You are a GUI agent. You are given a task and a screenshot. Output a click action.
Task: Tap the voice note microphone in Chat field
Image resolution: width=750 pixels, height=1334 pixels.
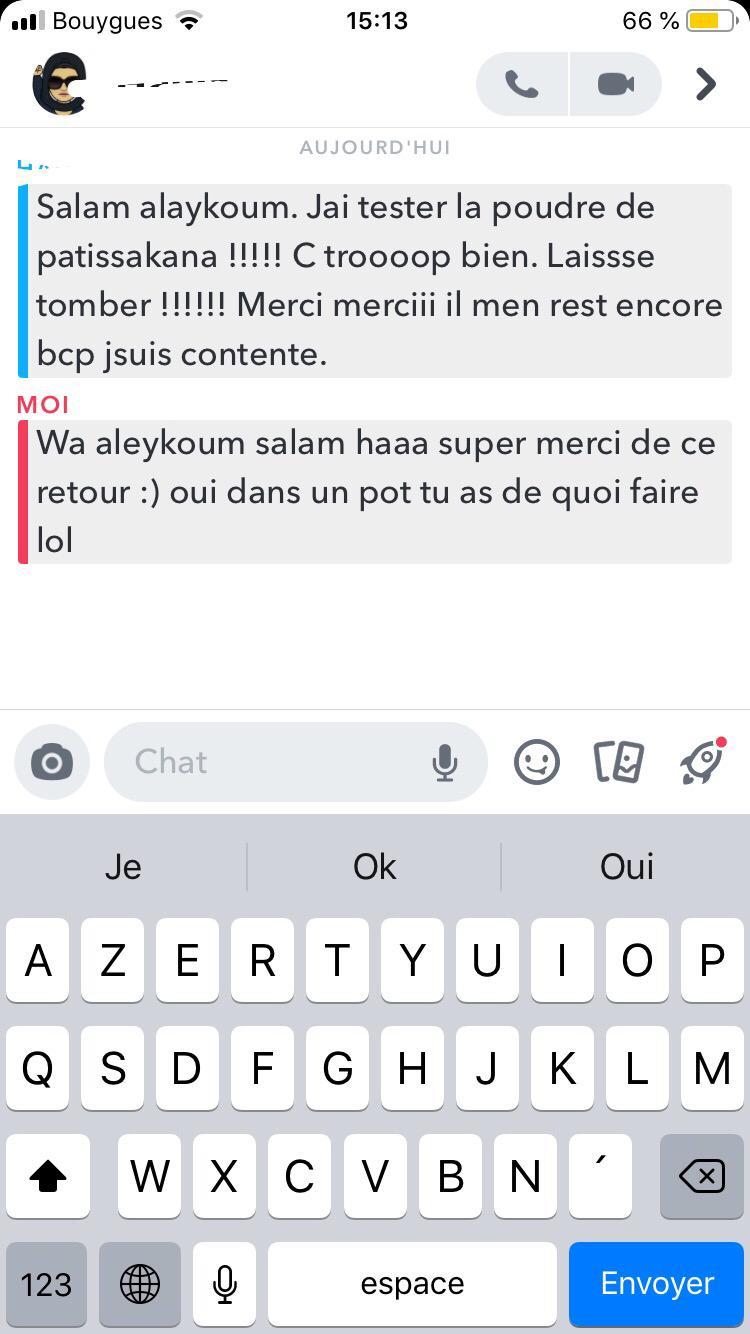[x=445, y=763]
